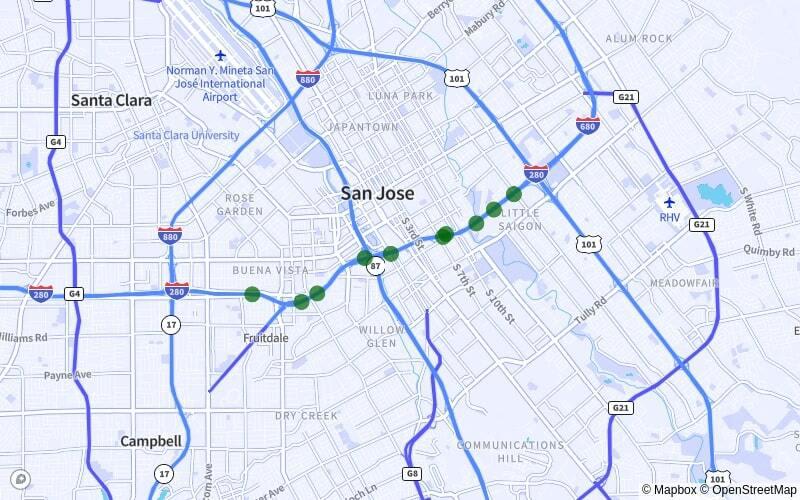This screenshot has width=800, height=500.
Task: Open the OpenStreetMap attribution link
Action: pos(751,490)
